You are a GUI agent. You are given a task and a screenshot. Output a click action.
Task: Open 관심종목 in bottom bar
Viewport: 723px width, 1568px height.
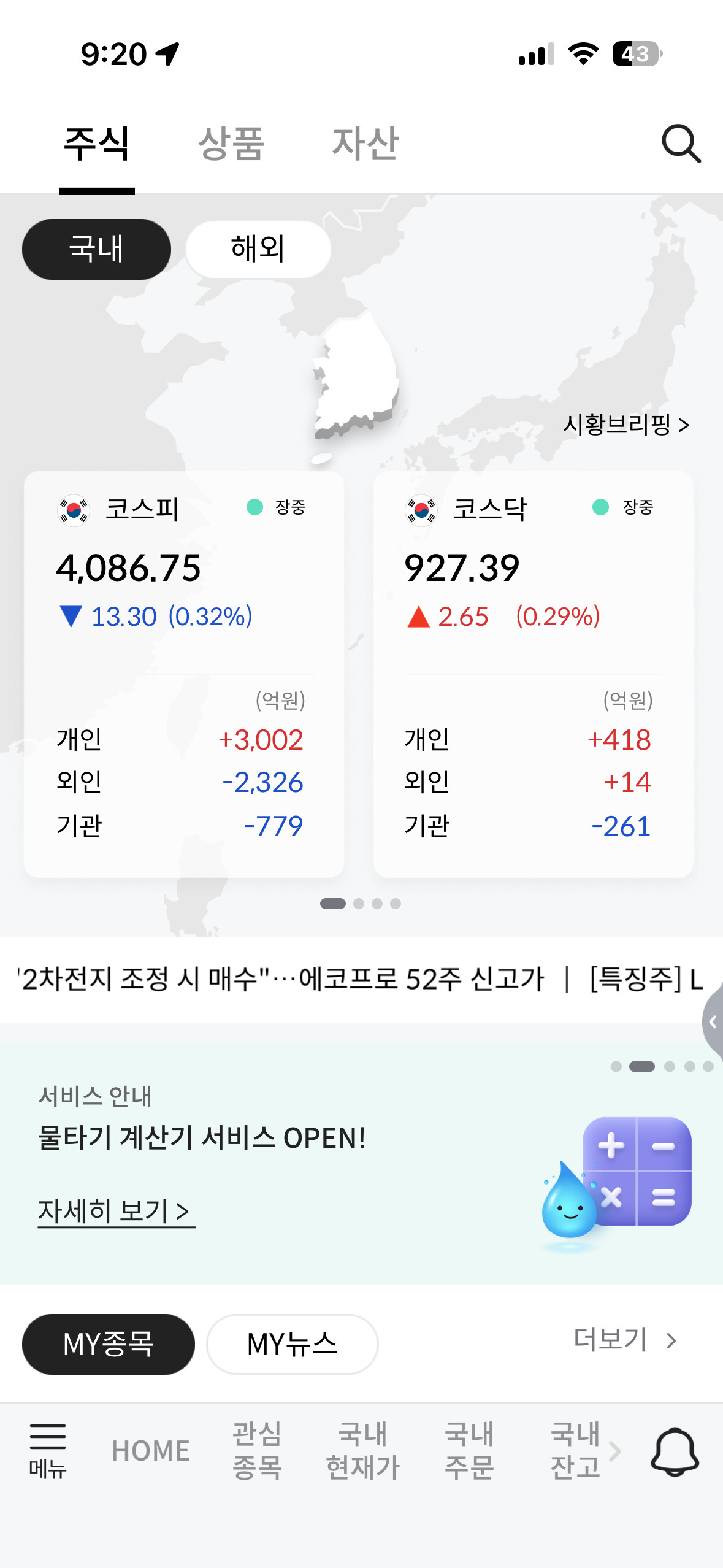(257, 1451)
